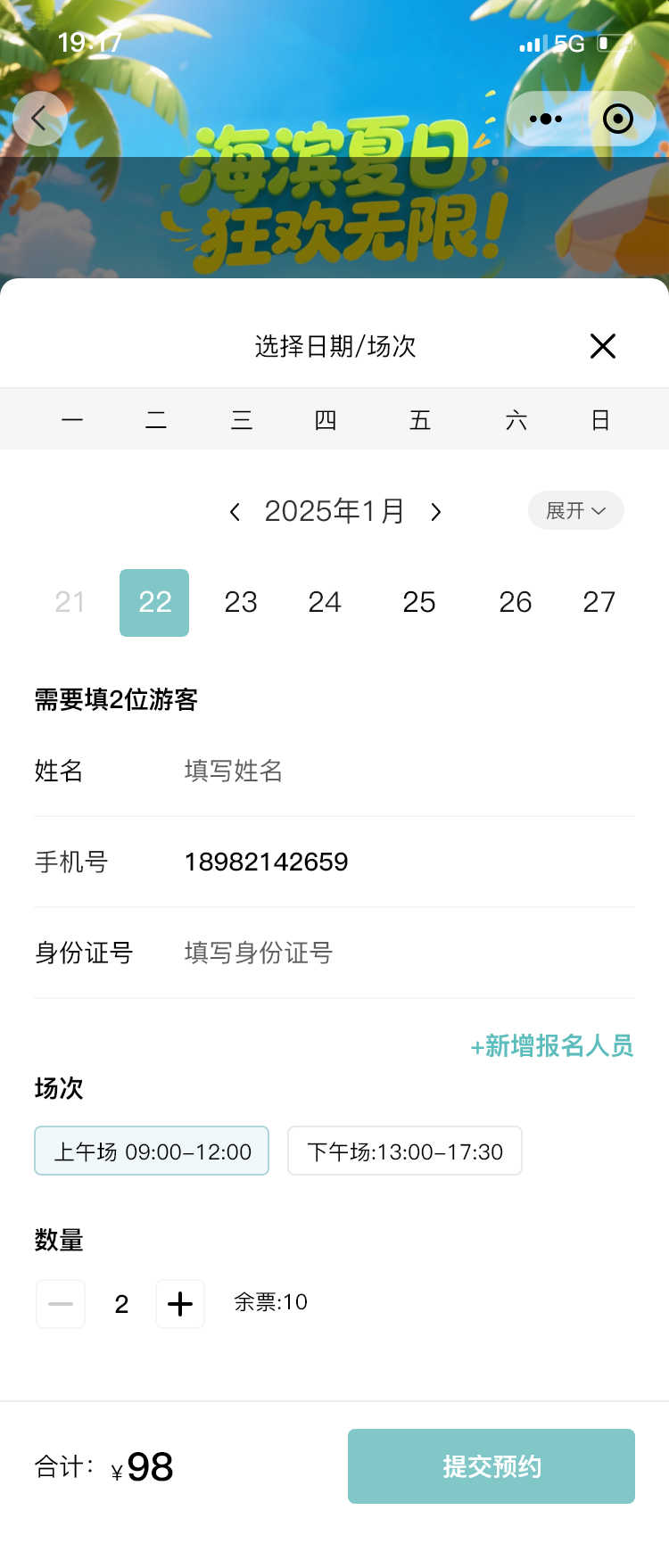Choose the 25th as the date

coord(419,602)
